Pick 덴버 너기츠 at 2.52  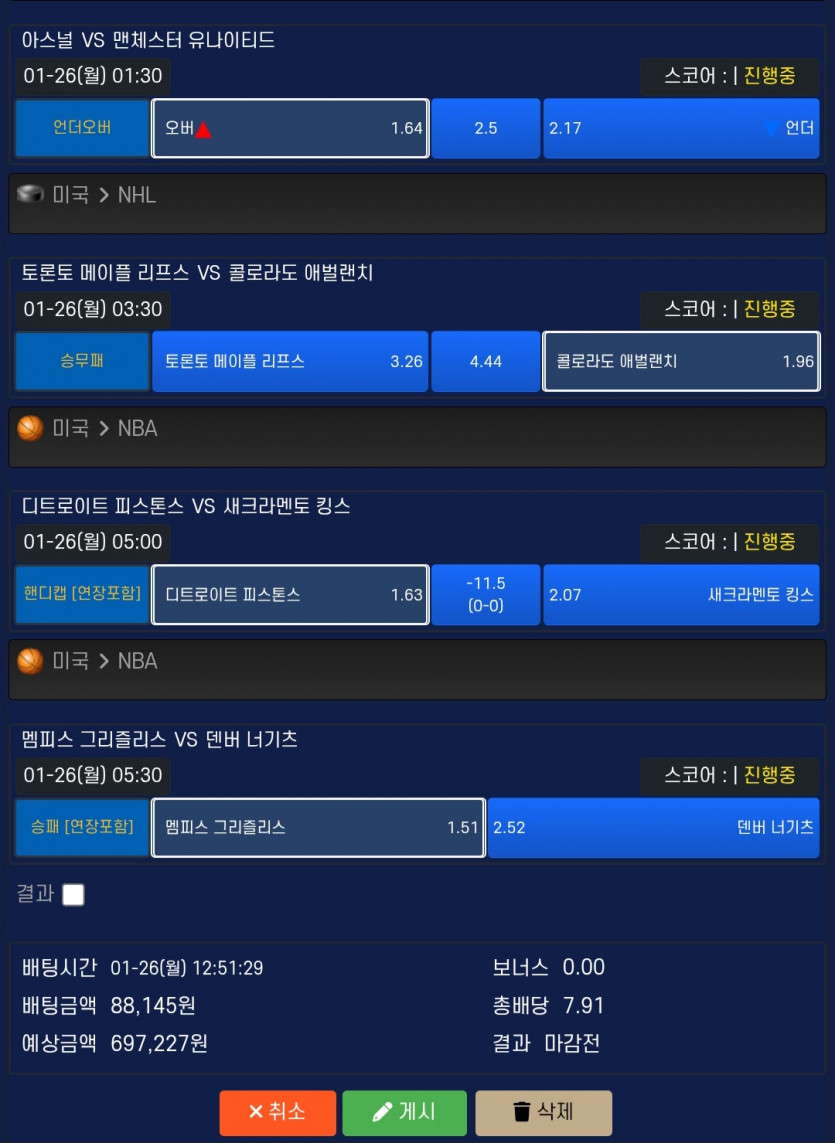click(653, 827)
